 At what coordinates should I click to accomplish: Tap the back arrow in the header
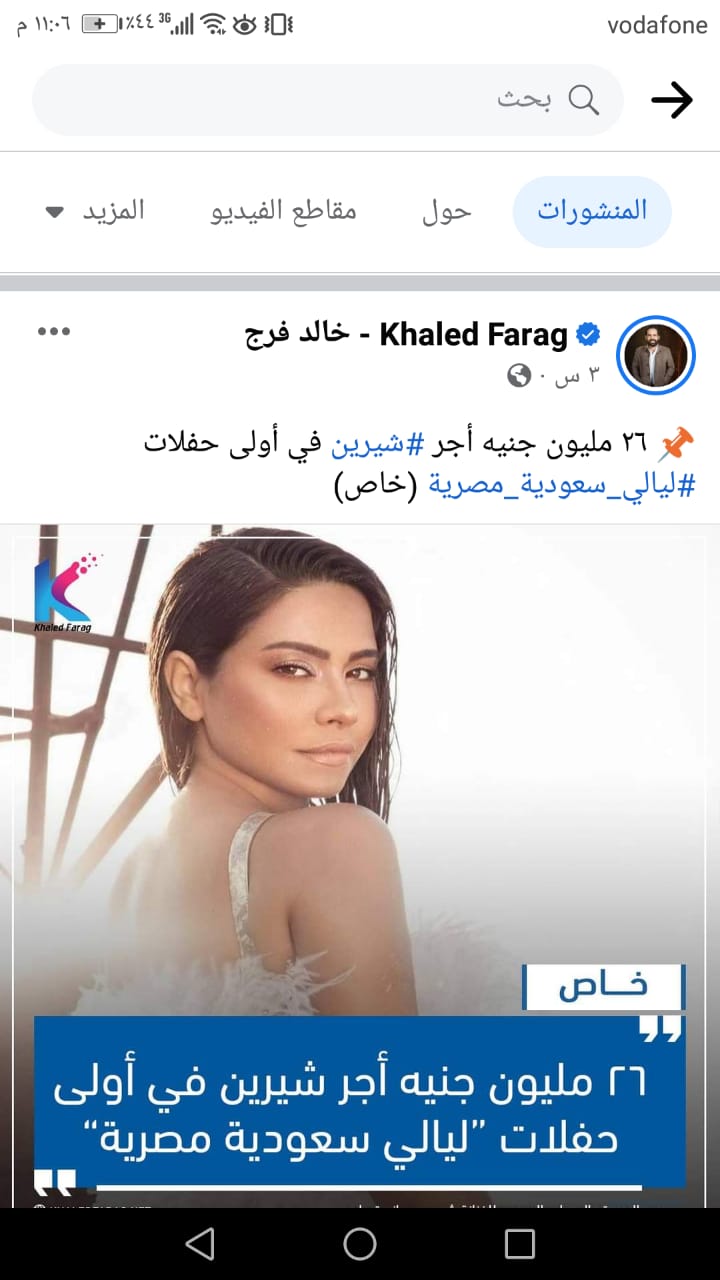672,100
